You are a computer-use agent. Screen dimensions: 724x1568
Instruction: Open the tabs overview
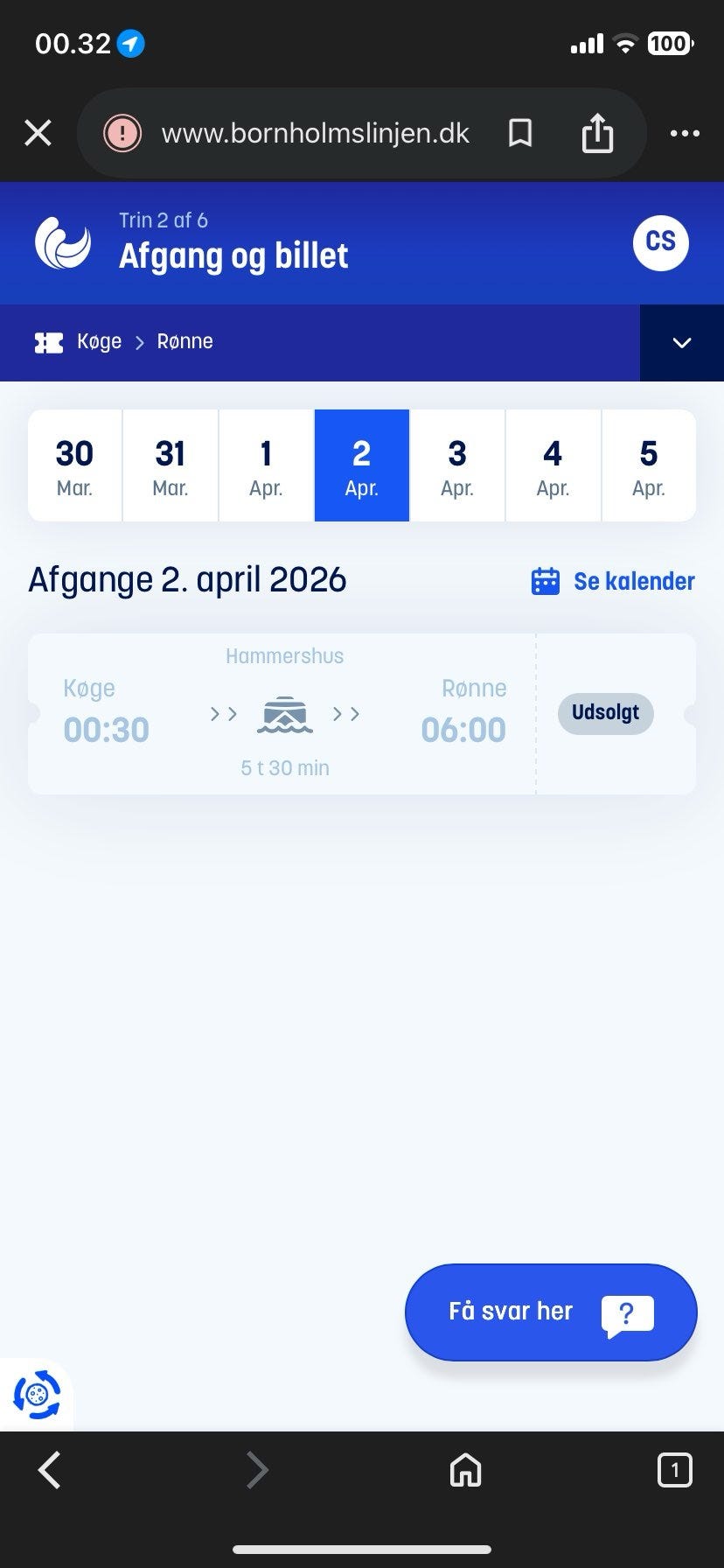pyautogui.click(x=674, y=1470)
